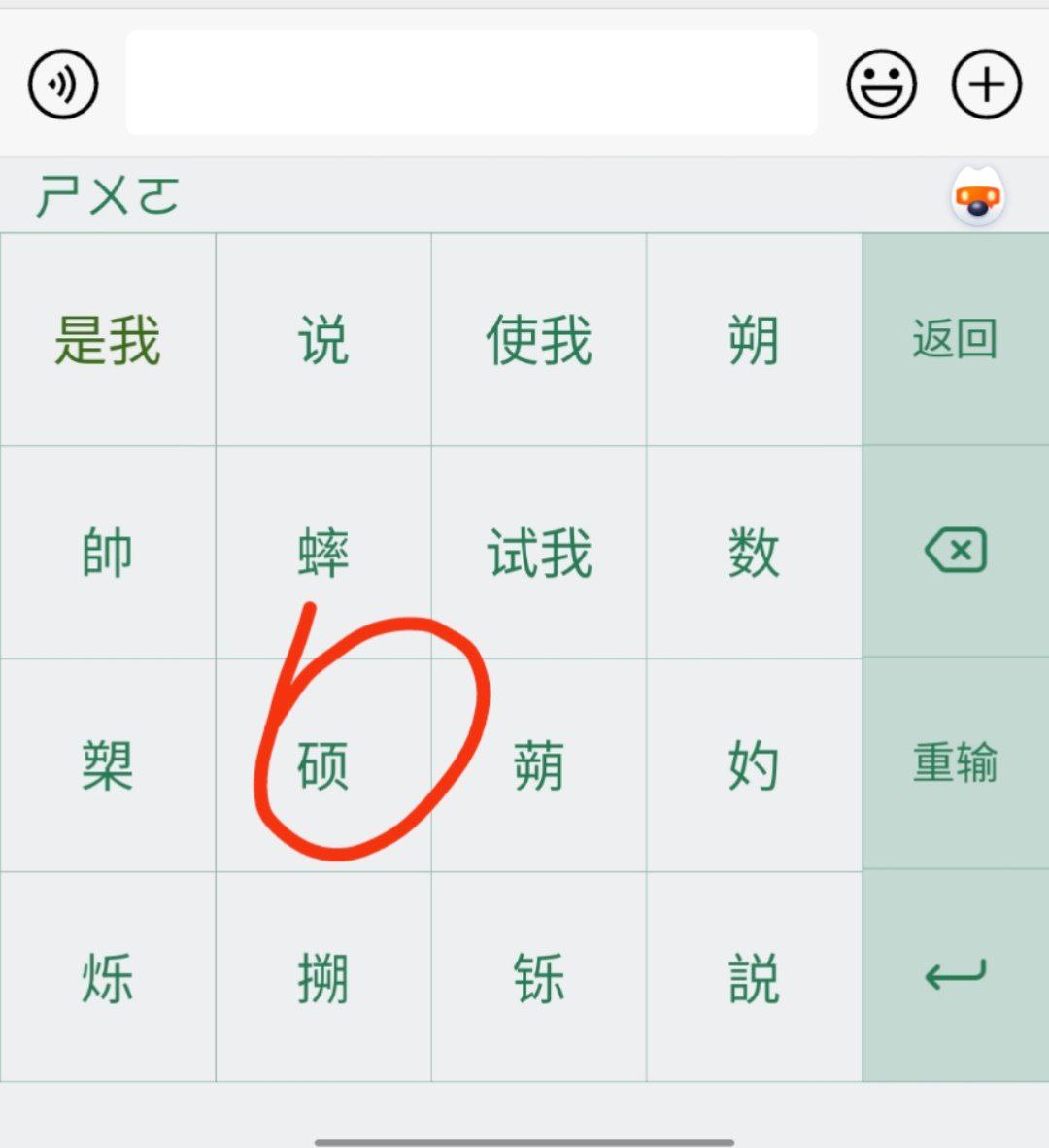Tap the return key
The height and width of the screenshot is (1148, 1049).
click(956, 975)
